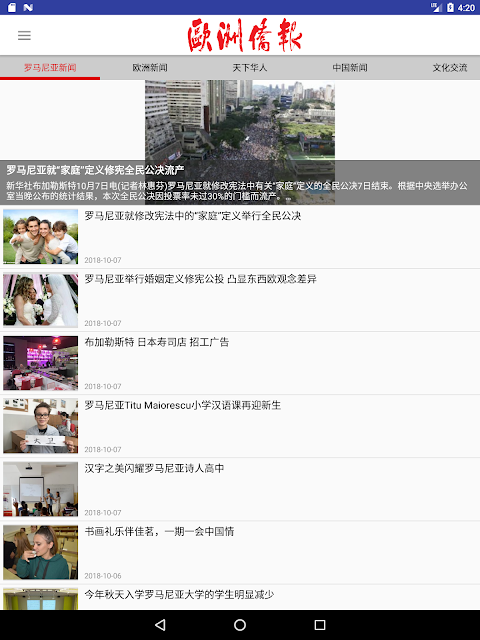
Task: Read article 罗马尼亚就修改宪法中的家庭定义举行全民公决
Action: pos(240,237)
